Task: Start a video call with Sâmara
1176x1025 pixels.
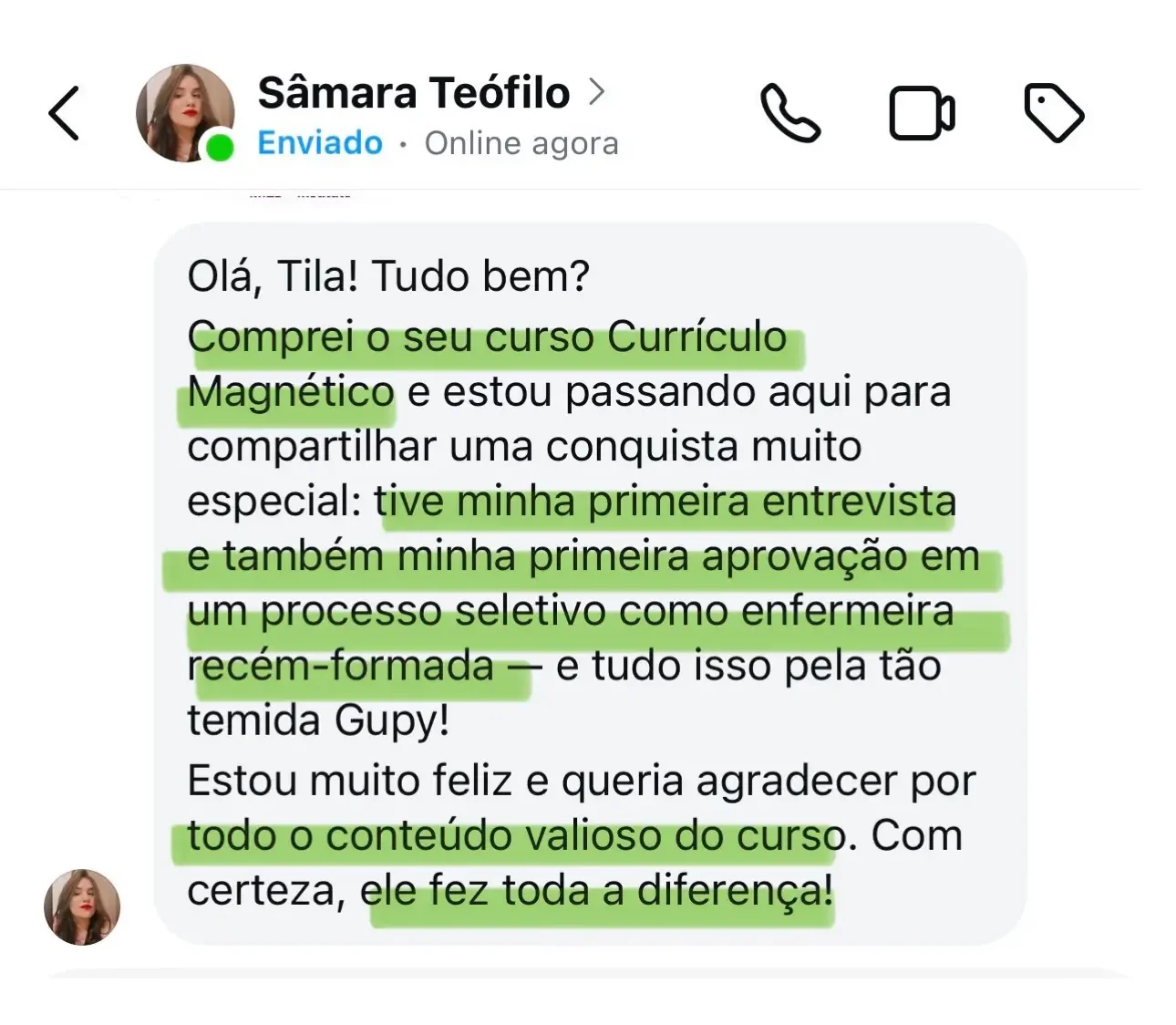Action: 922,113
